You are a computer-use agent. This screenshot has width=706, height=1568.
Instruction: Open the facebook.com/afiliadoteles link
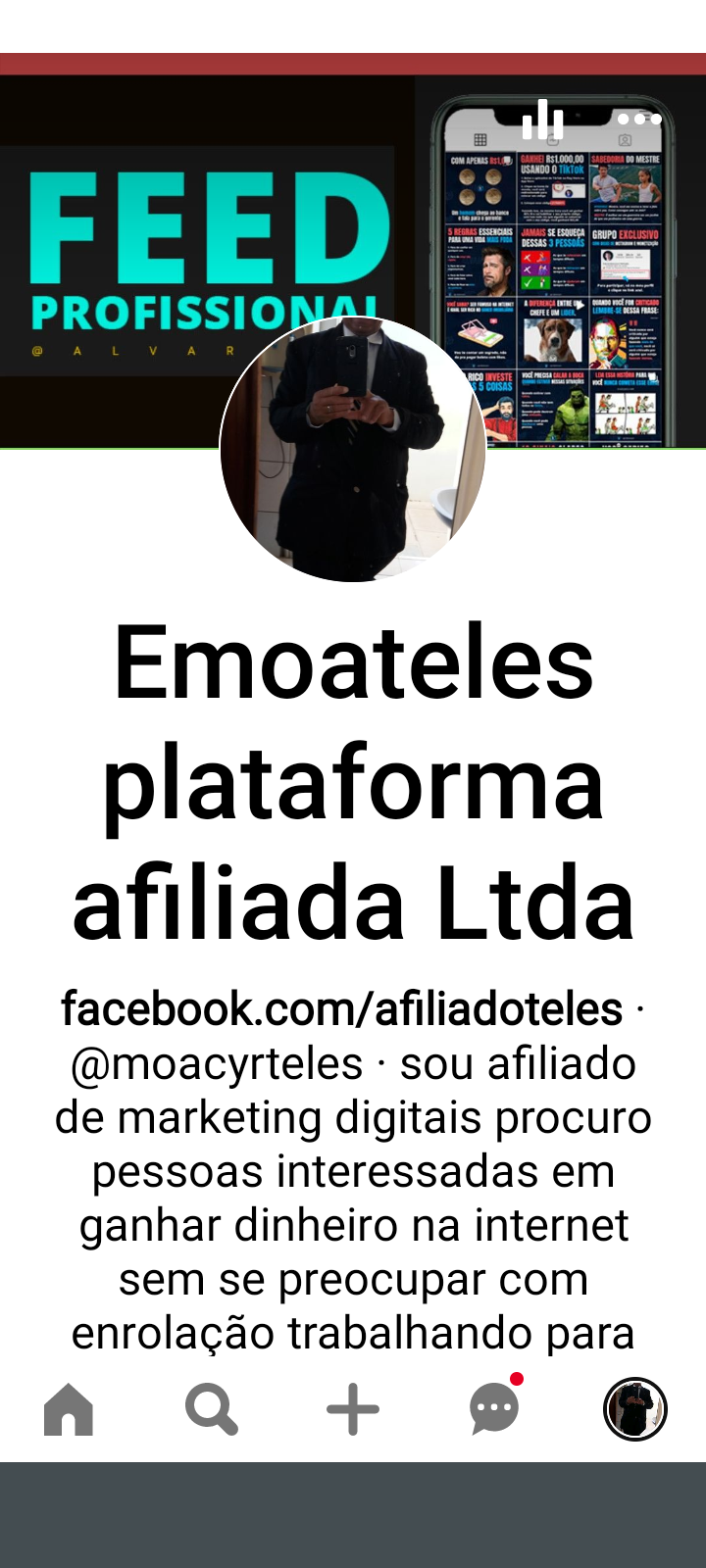tap(341, 1008)
